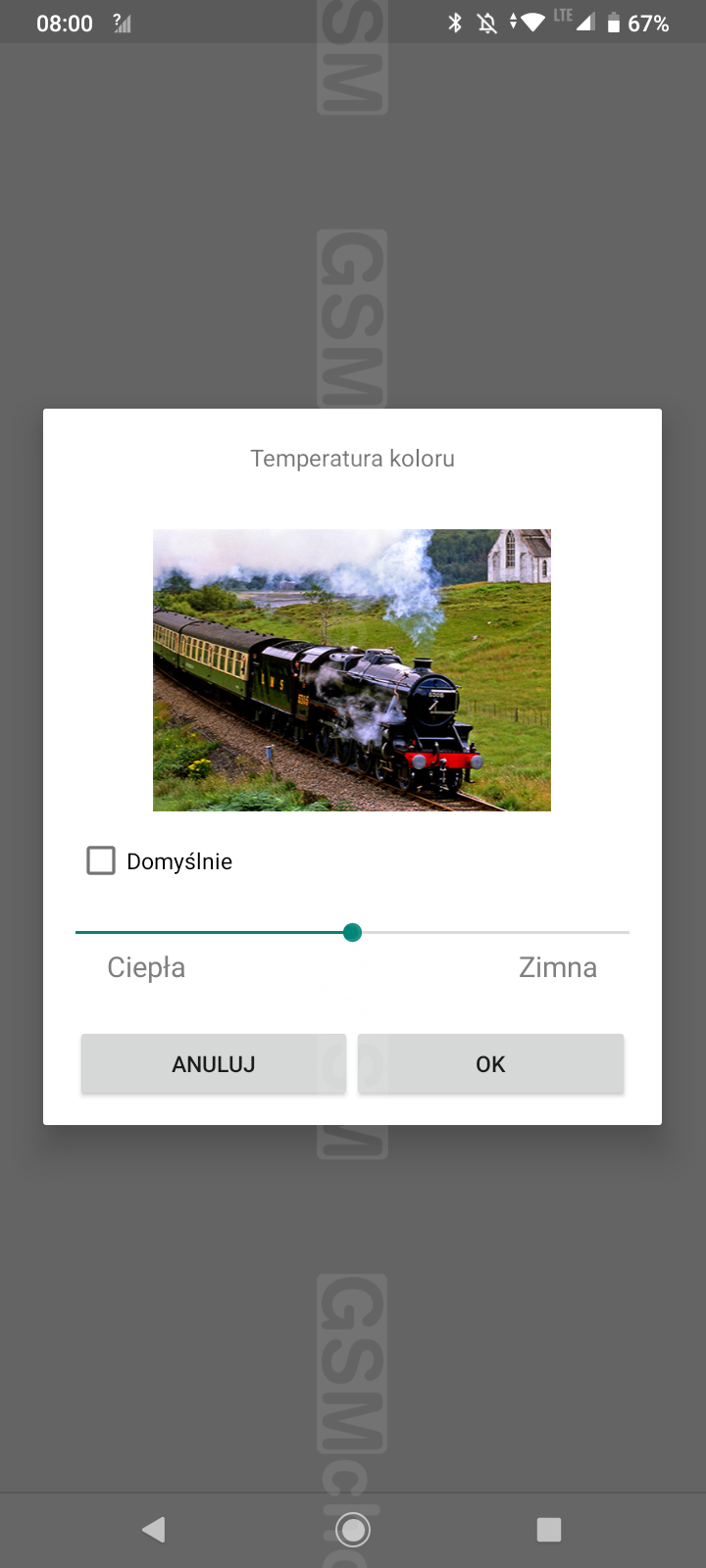The image size is (706, 1568).
Task: Confirm with the OK button
Action: pyautogui.click(x=490, y=1063)
